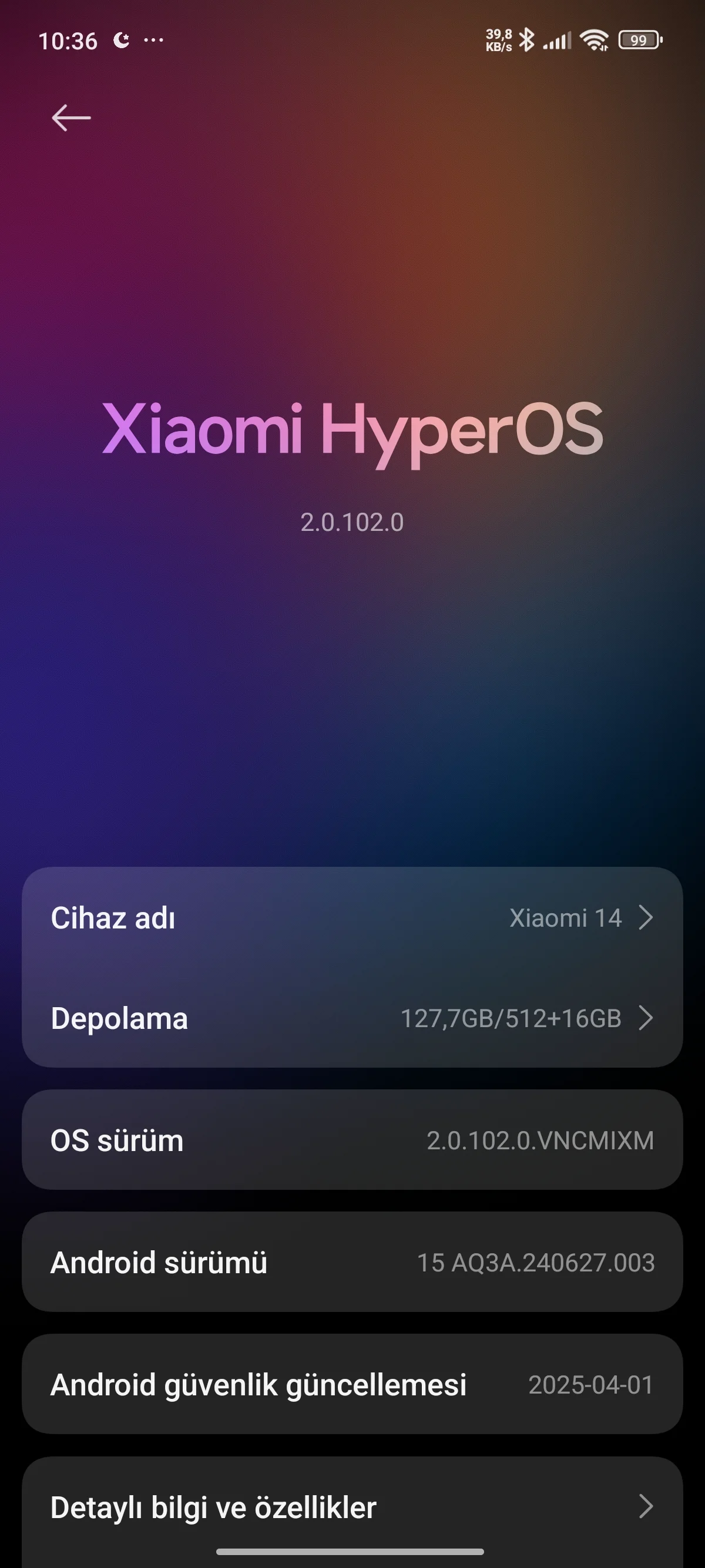Tap the OS sürüm row
Screen dimensions: 705x1568
pos(352,1140)
